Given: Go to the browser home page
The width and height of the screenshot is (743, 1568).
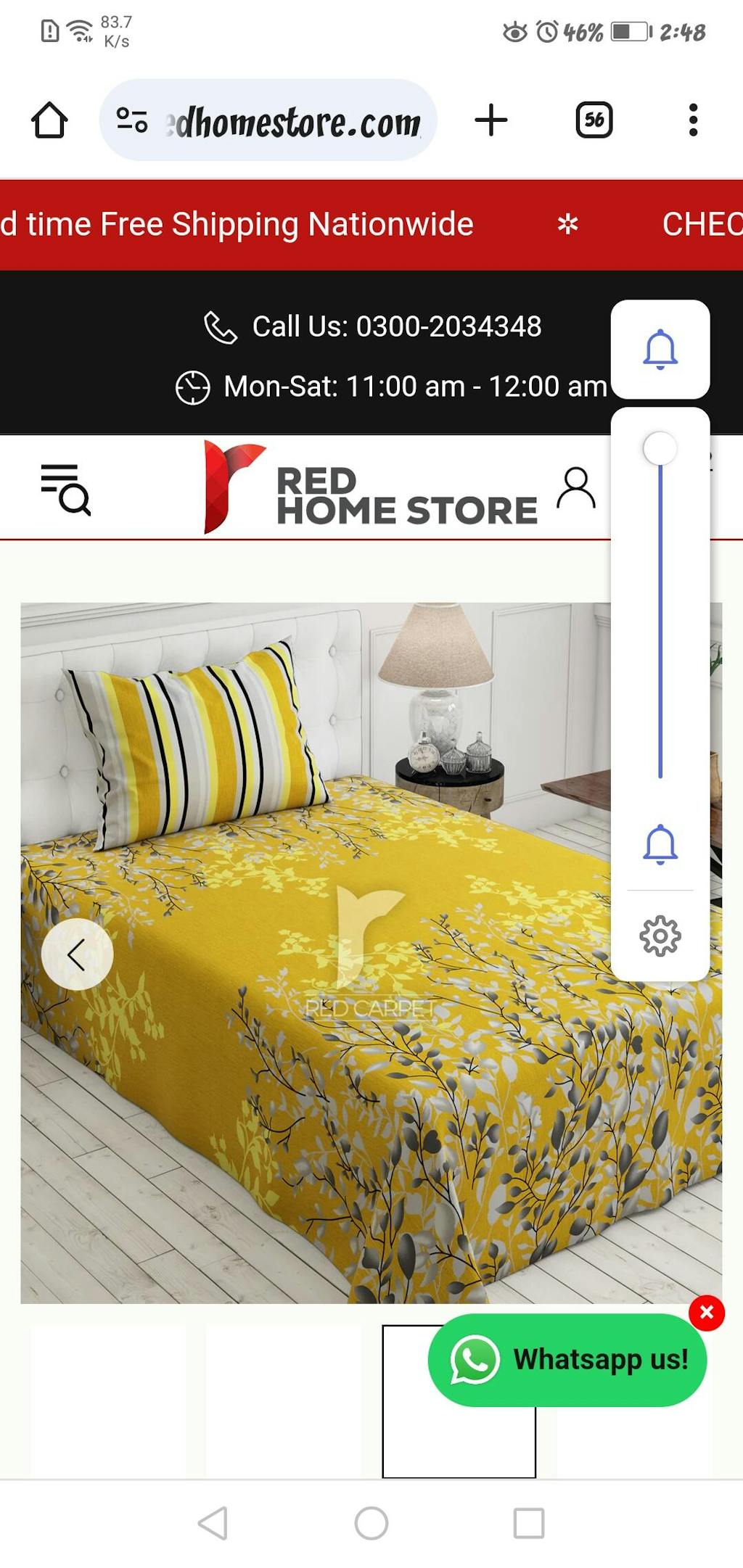Looking at the screenshot, I should 49,120.
